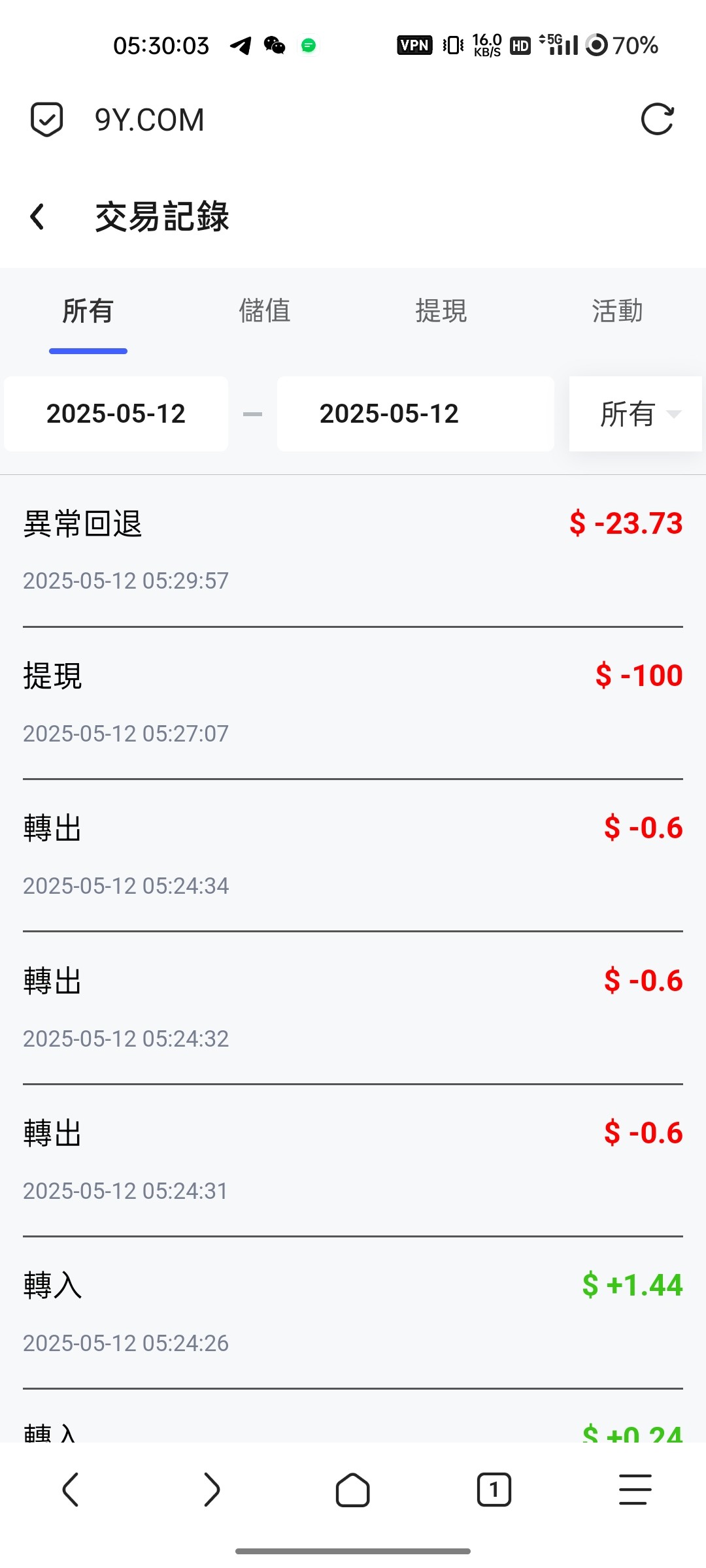Open the browser menu
Viewport: 706px width, 1568px height.
pyautogui.click(x=635, y=1490)
